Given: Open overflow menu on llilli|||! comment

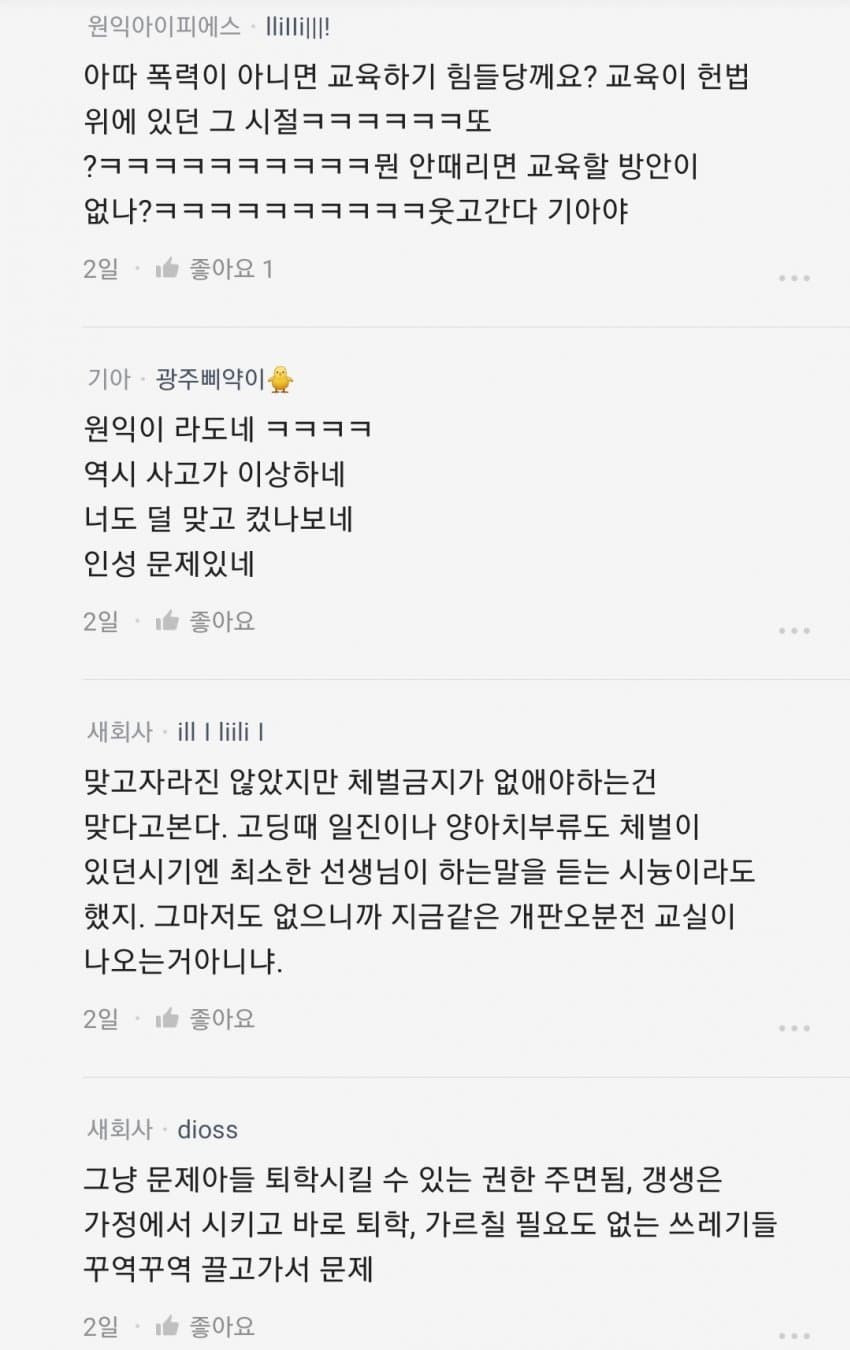Looking at the screenshot, I should [794, 277].
